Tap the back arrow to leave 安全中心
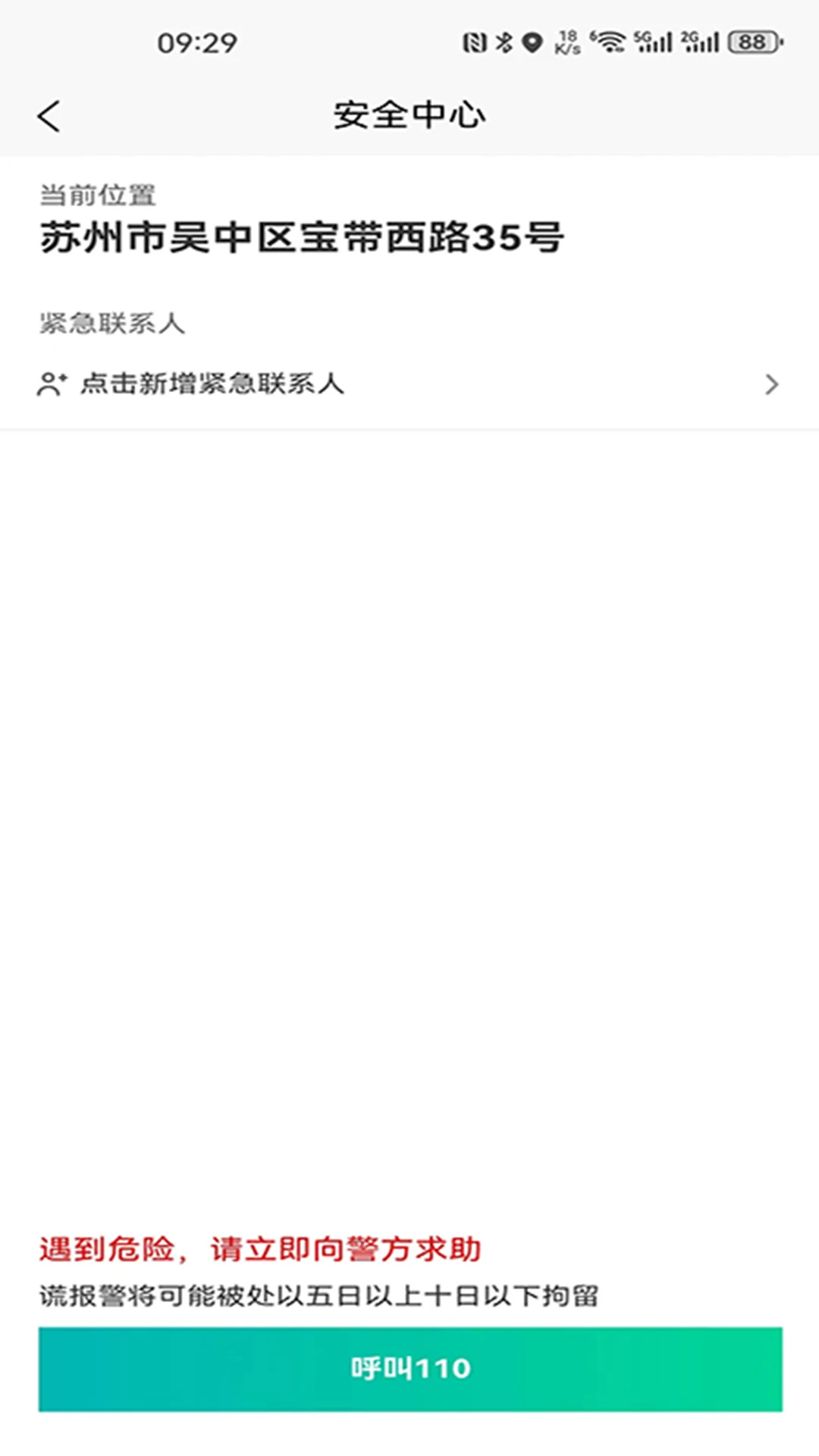 pyautogui.click(x=48, y=115)
